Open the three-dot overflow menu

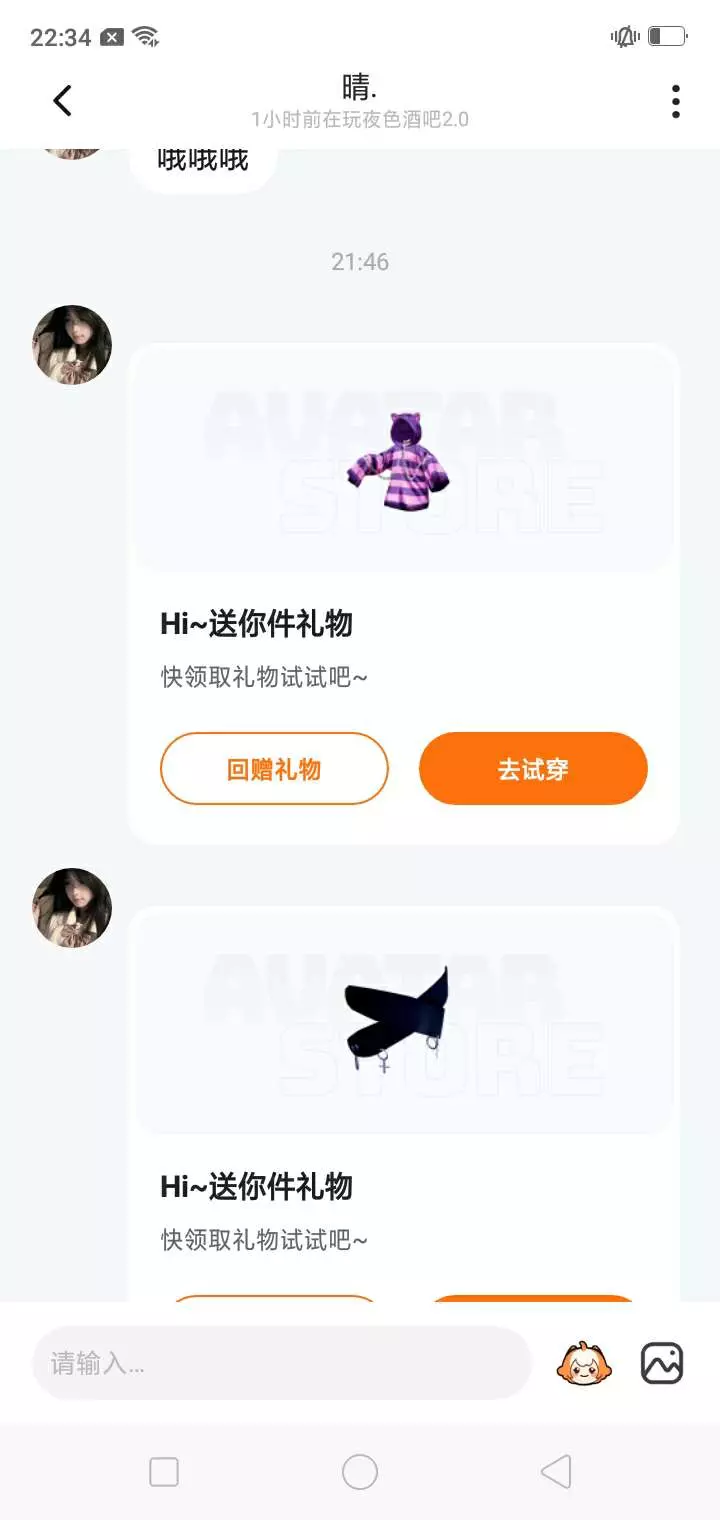[676, 101]
